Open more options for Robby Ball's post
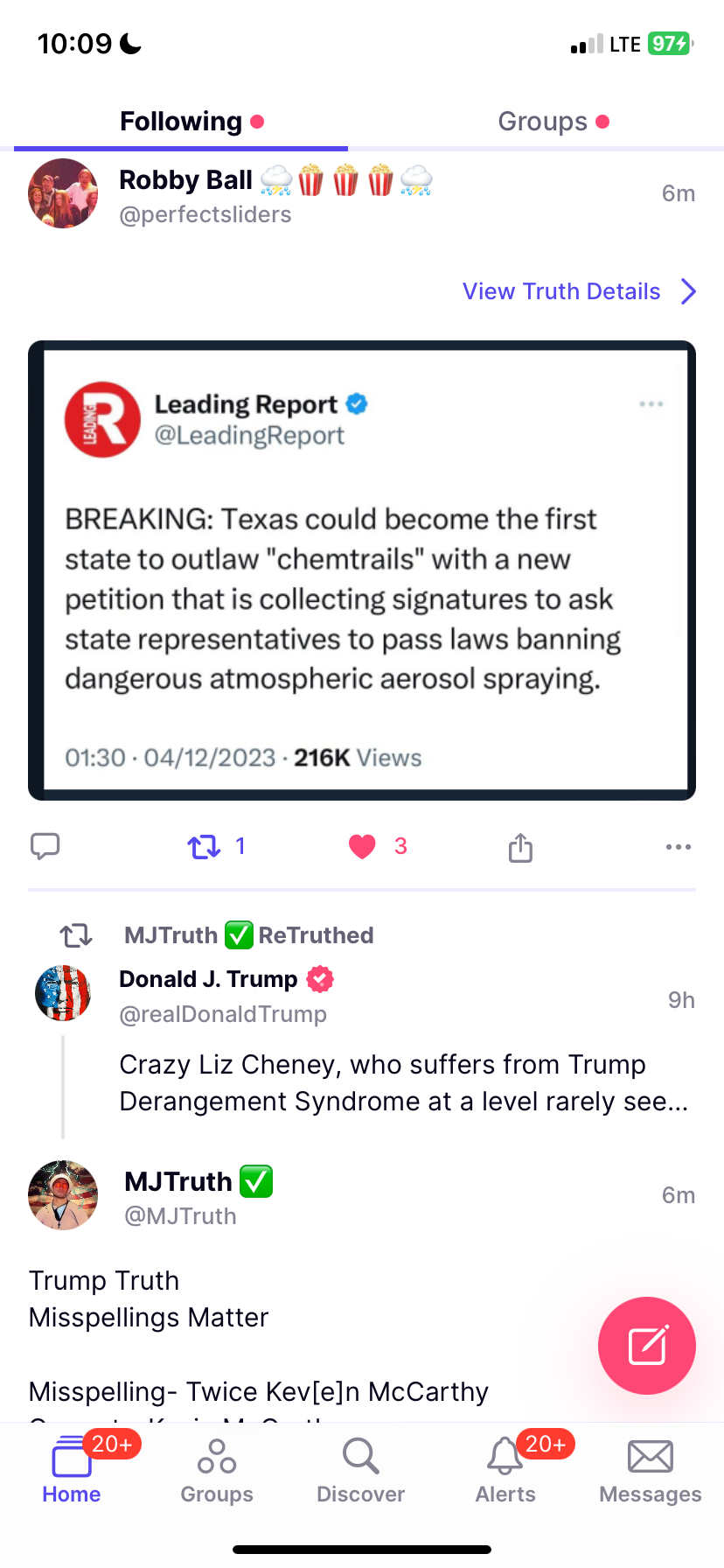The height and width of the screenshot is (1568, 724). [679, 847]
